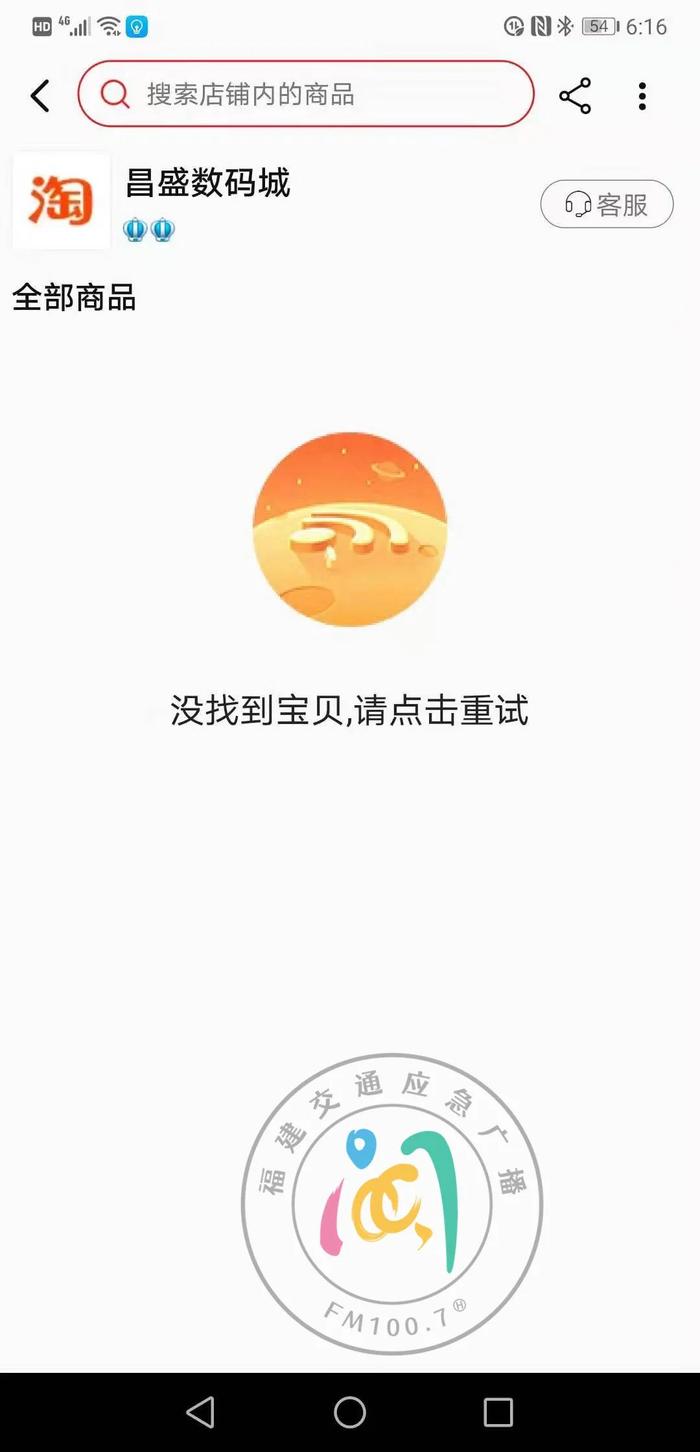Share this shop page
The height and width of the screenshot is (1452, 700).
point(575,96)
